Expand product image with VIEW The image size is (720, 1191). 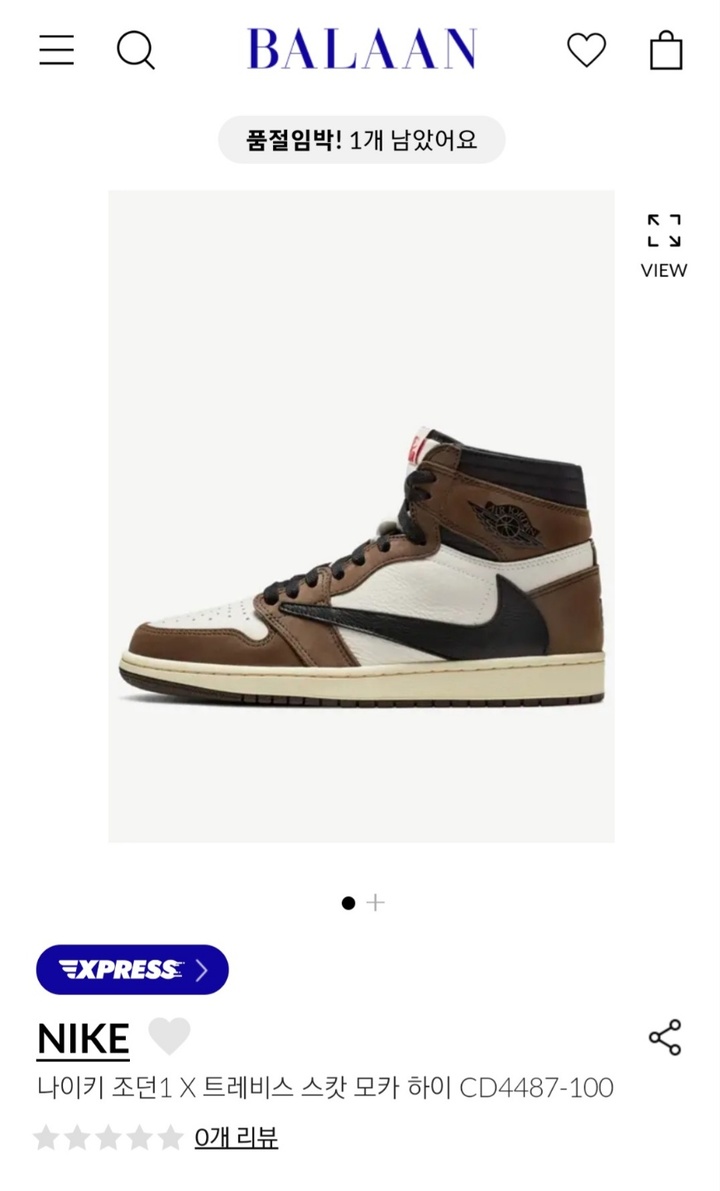click(664, 245)
